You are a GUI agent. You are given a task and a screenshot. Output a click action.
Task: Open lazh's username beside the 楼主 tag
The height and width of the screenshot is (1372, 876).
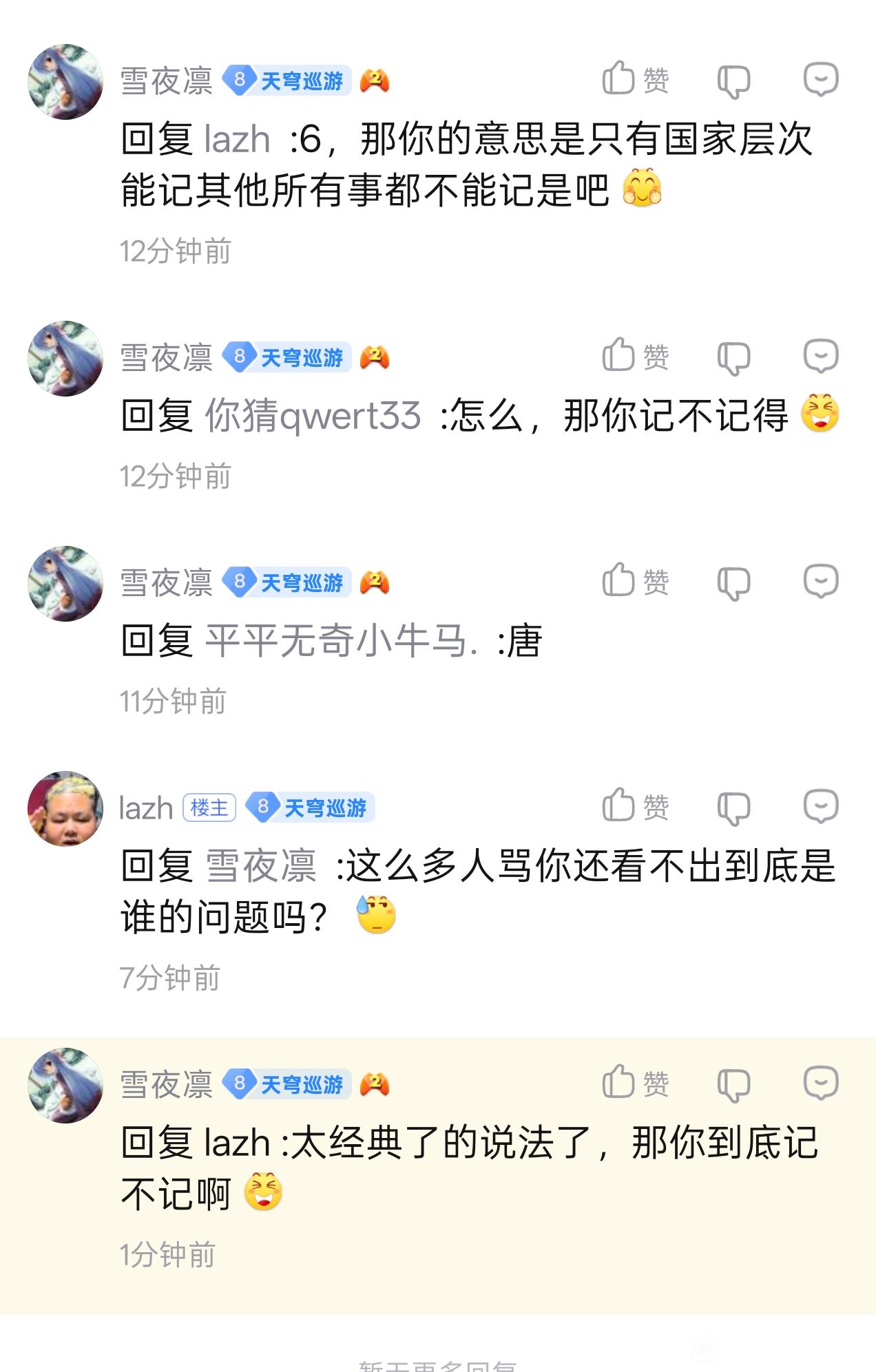tap(145, 808)
